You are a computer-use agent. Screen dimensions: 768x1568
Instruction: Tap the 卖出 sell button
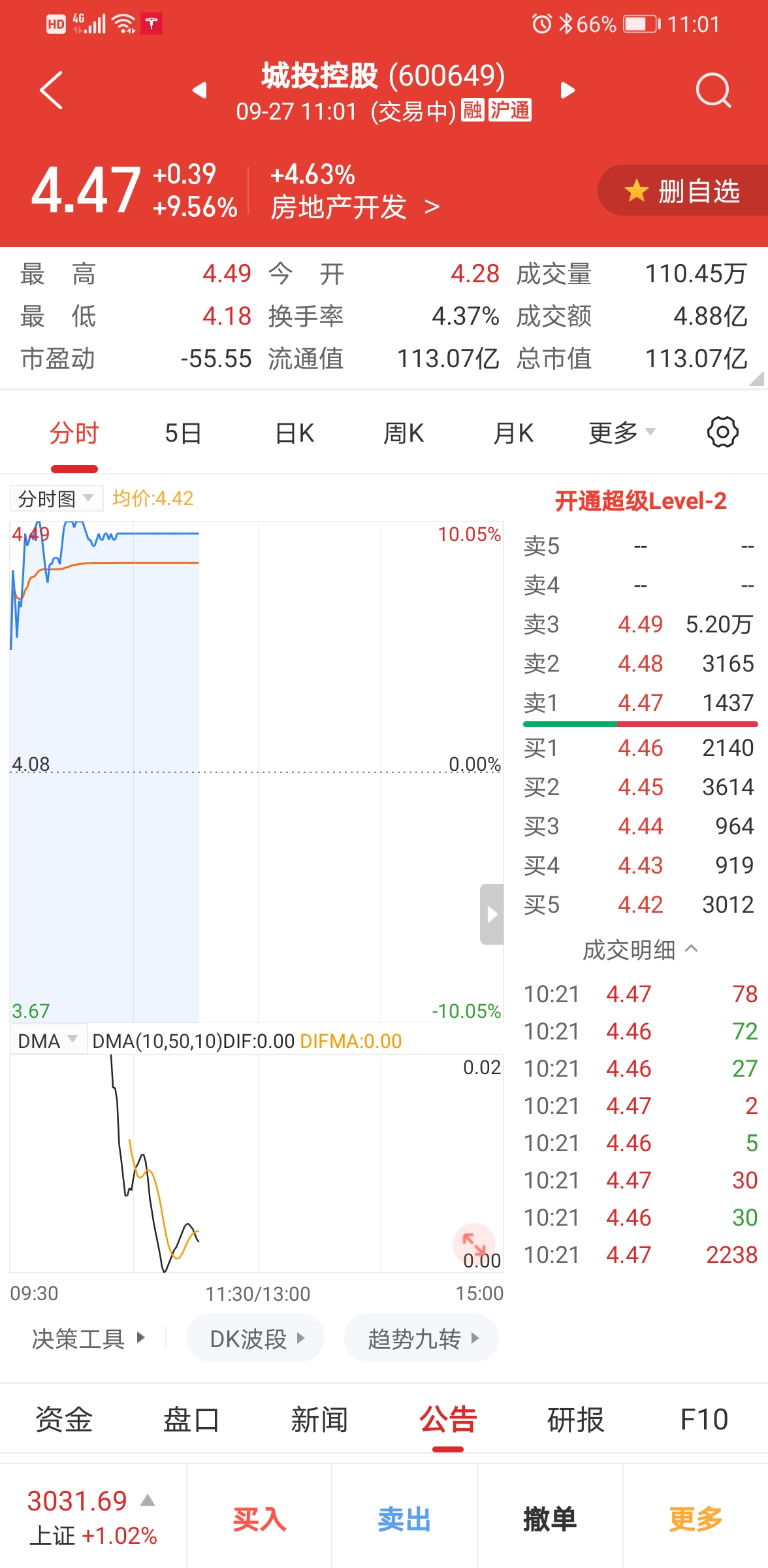point(404,1519)
